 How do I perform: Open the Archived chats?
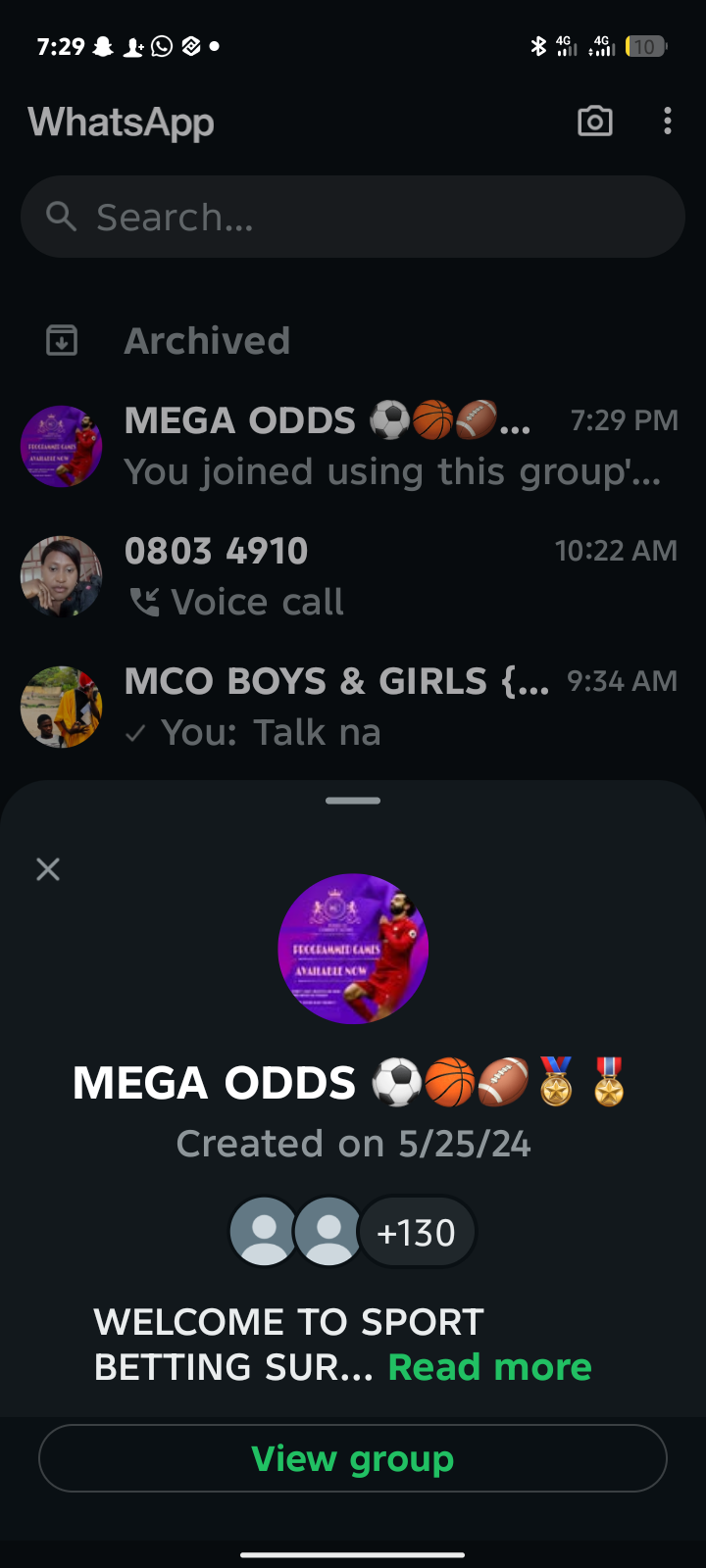(x=207, y=341)
